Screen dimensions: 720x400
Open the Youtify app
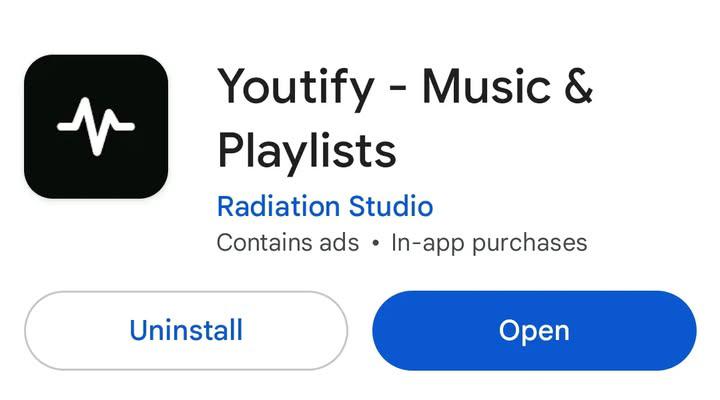[533, 331]
